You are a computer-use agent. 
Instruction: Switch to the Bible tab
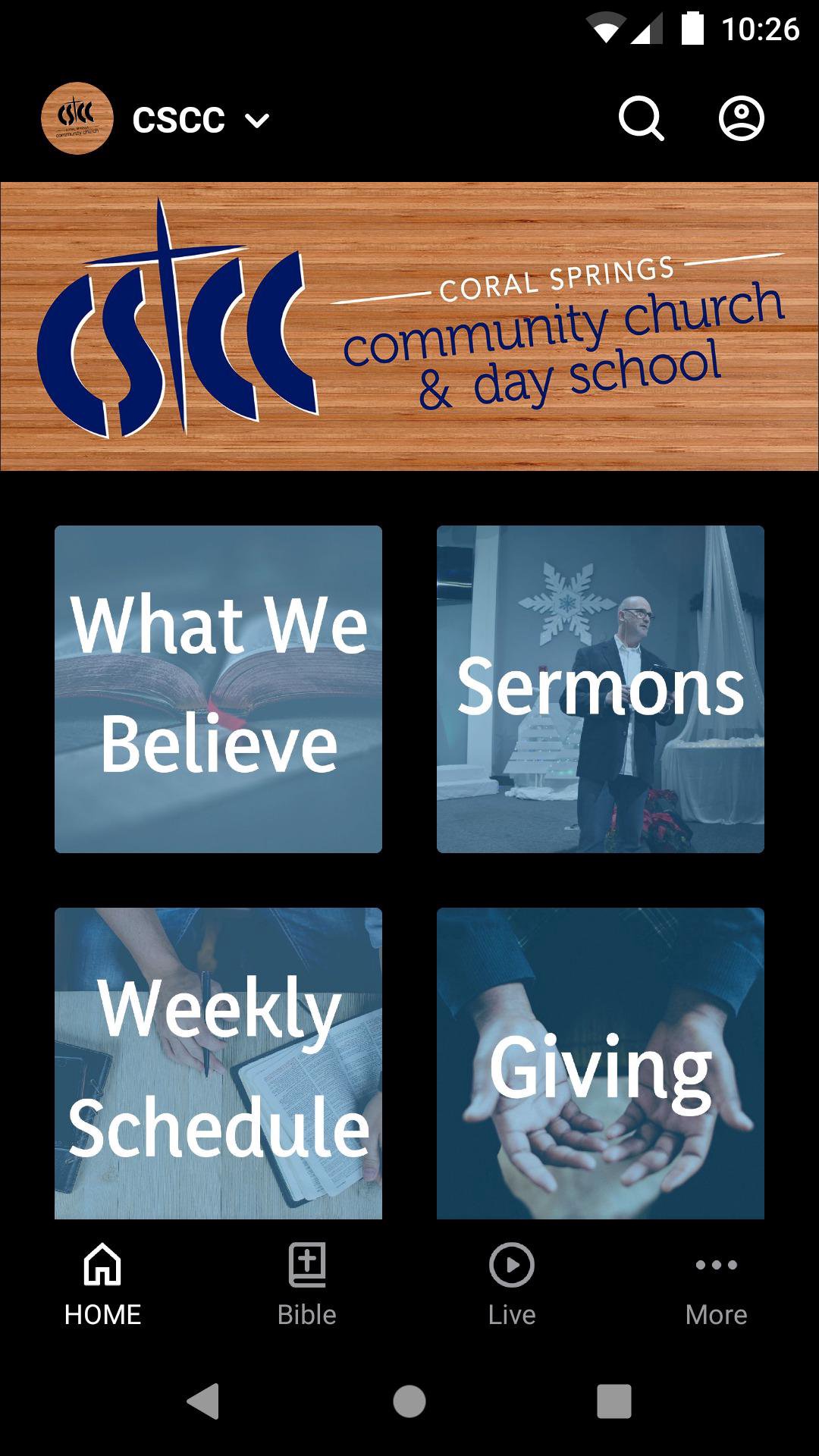coord(306,1285)
